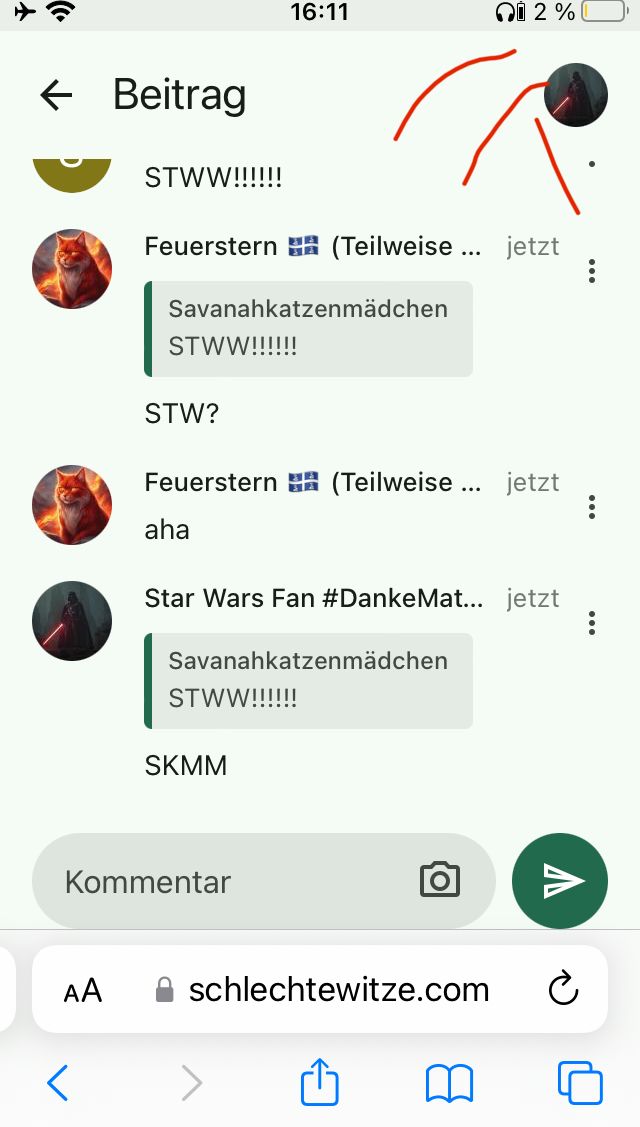Image resolution: width=640 pixels, height=1127 pixels.
Task: Open overflow menu on Star Wars Fan's comment
Action: tap(592, 623)
